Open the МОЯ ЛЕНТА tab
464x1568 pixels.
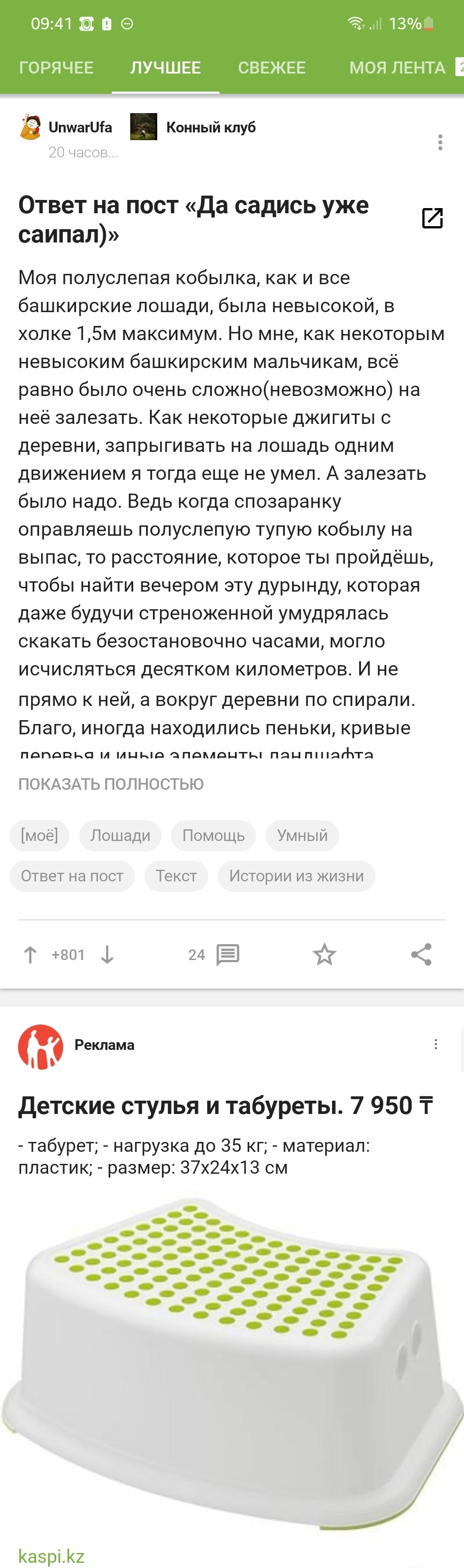397,68
